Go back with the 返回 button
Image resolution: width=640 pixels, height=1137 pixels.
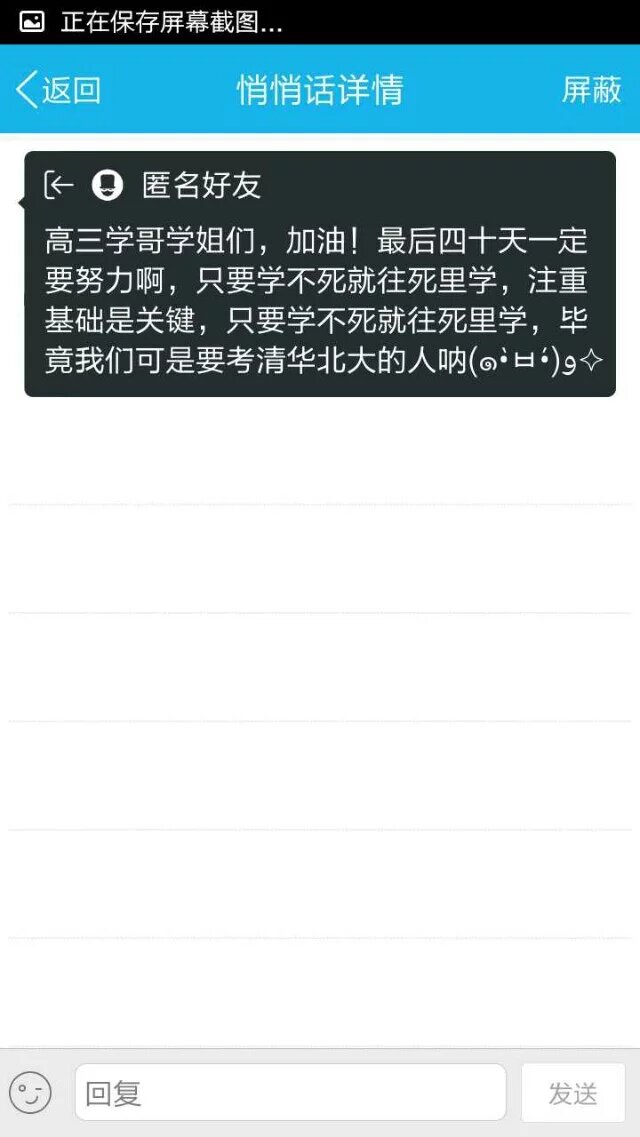point(58,90)
